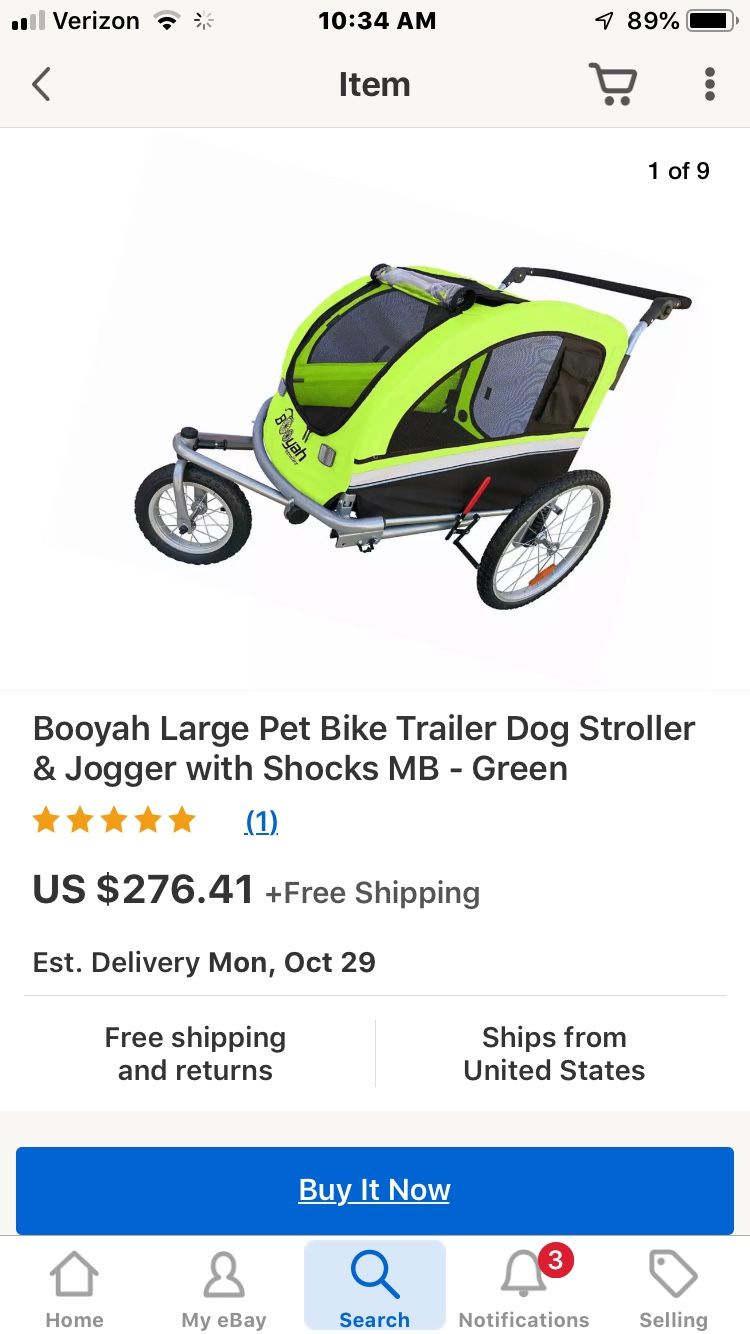
Task: Tap the five-star rating display
Action: (114, 819)
